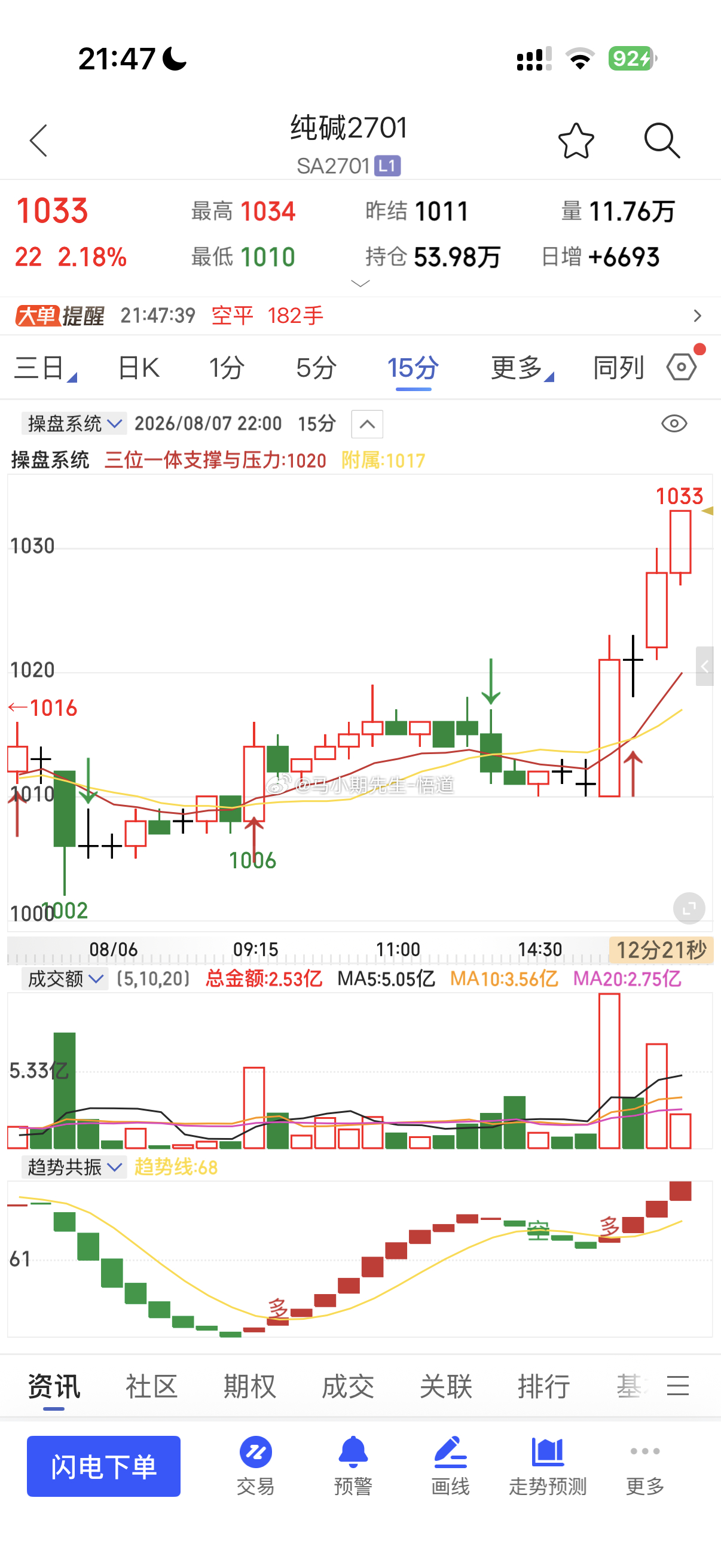The image size is (721, 1568).
Task: Tap the 闪电下单 button
Action: 103,1466
